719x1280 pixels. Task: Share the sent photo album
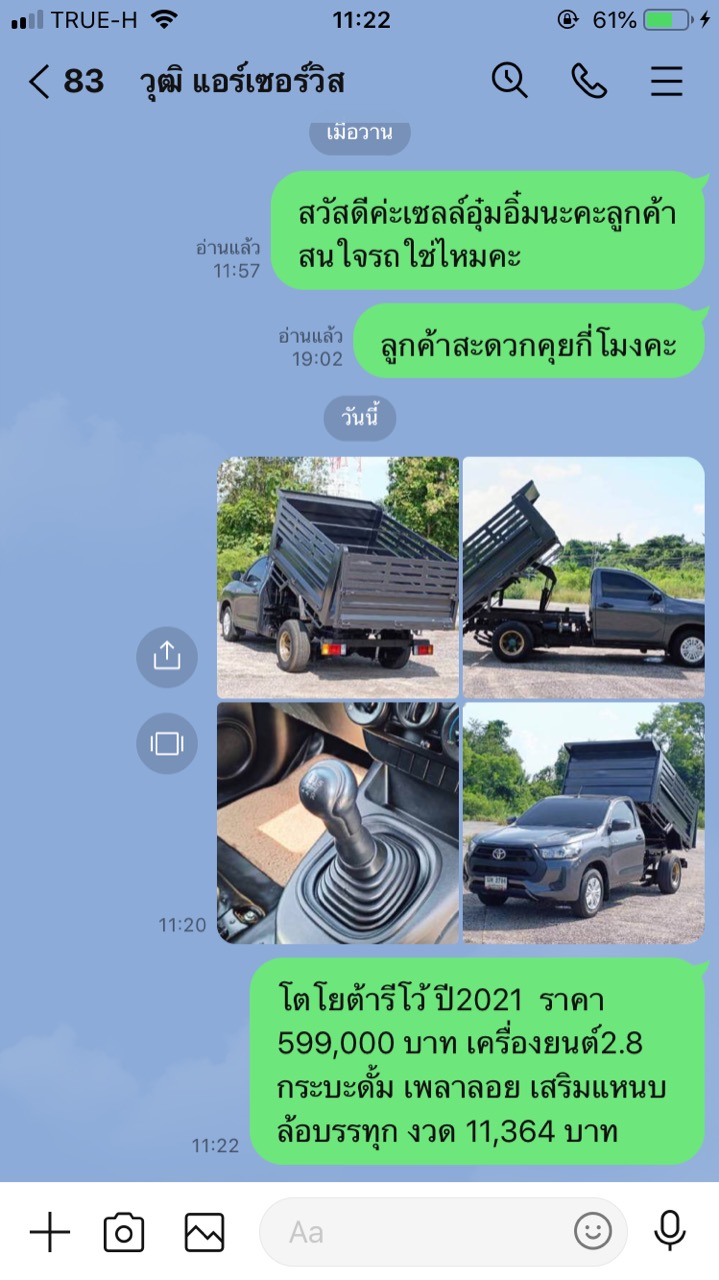pyautogui.click(x=167, y=656)
